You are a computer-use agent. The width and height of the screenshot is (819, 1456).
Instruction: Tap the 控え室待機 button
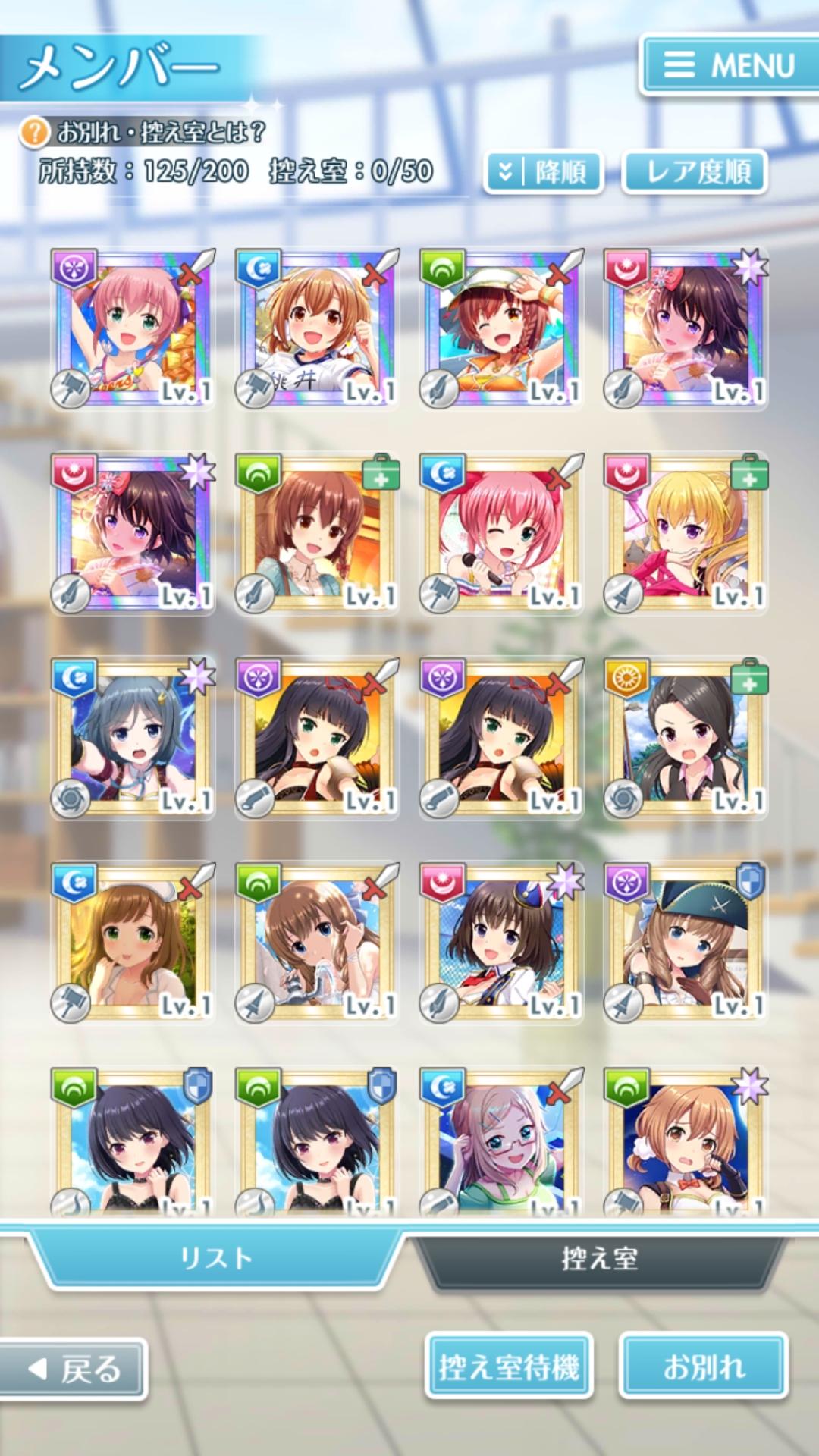(508, 1367)
